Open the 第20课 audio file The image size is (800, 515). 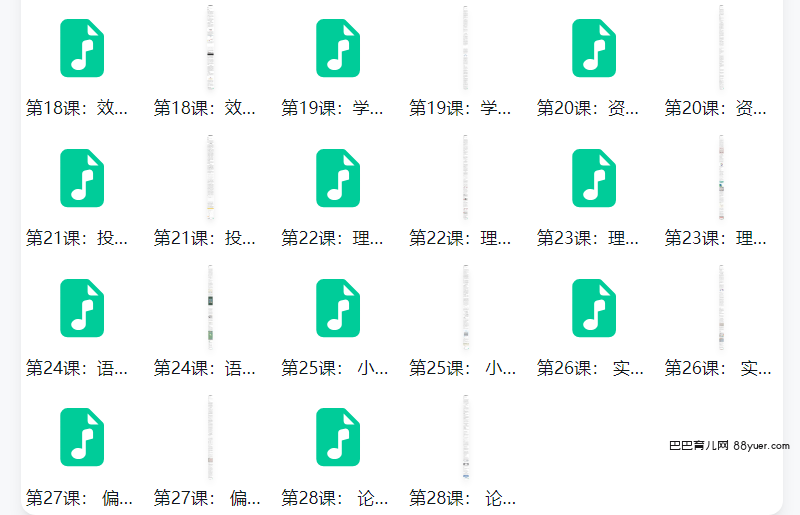pos(594,48)
